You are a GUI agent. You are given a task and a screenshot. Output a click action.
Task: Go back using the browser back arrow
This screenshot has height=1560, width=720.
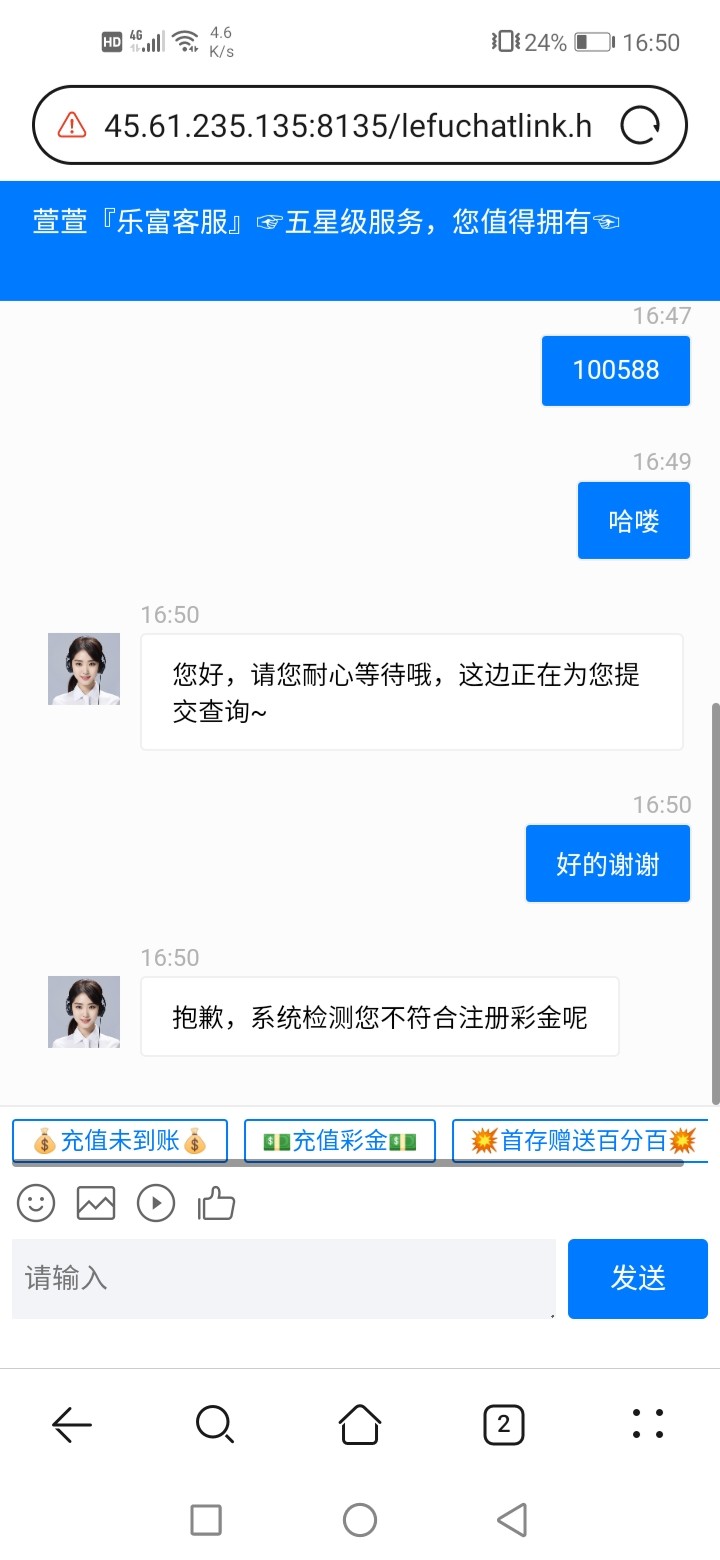pos(72,1424)
